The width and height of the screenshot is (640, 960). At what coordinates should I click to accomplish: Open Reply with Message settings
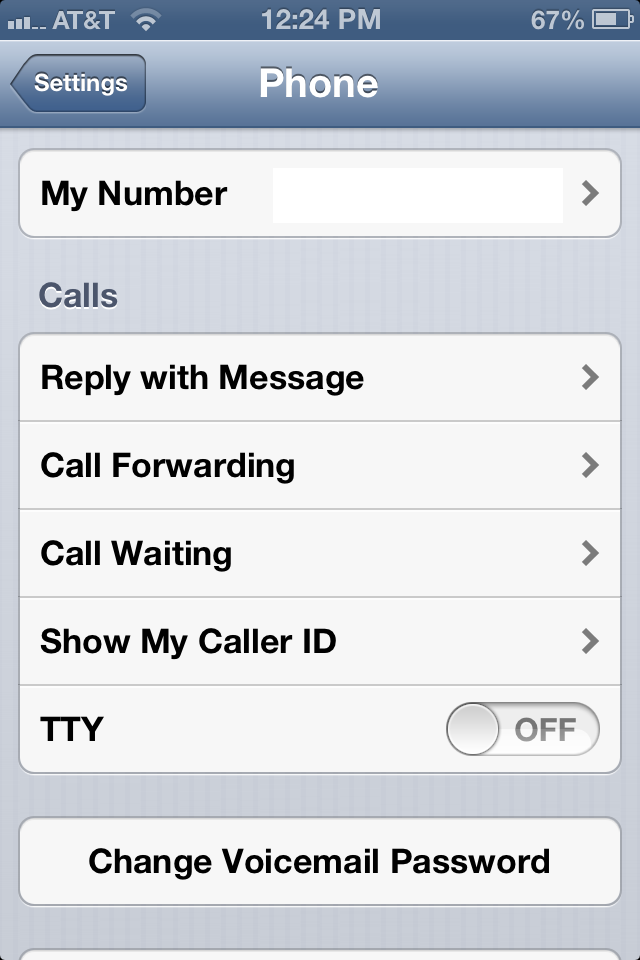[320, 378]
